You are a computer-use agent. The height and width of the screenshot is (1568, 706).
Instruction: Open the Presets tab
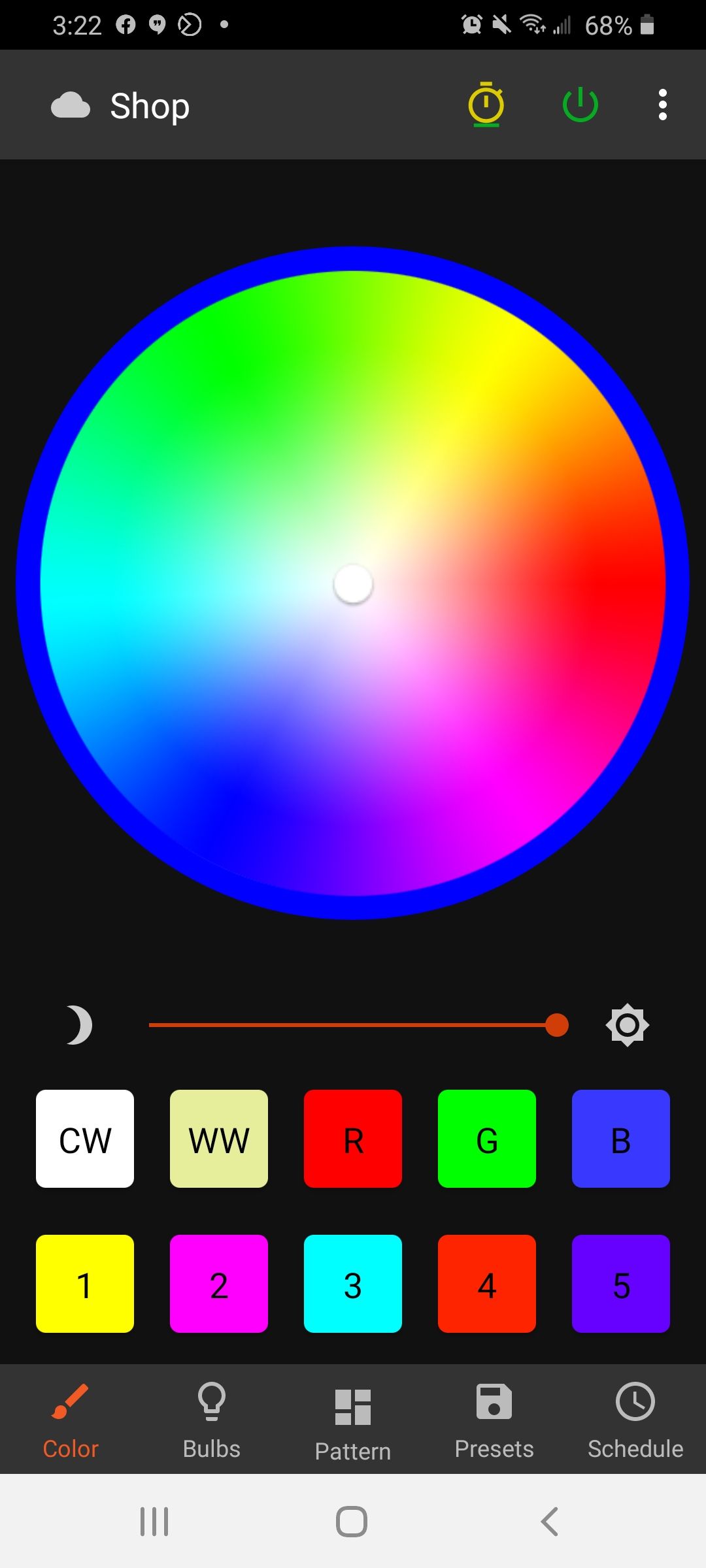click(x=494, y=1419)
